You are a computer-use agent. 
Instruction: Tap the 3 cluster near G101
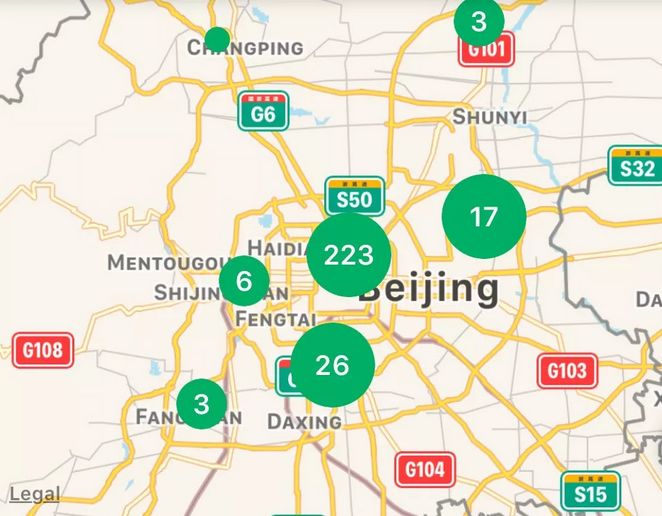[479, 21]
